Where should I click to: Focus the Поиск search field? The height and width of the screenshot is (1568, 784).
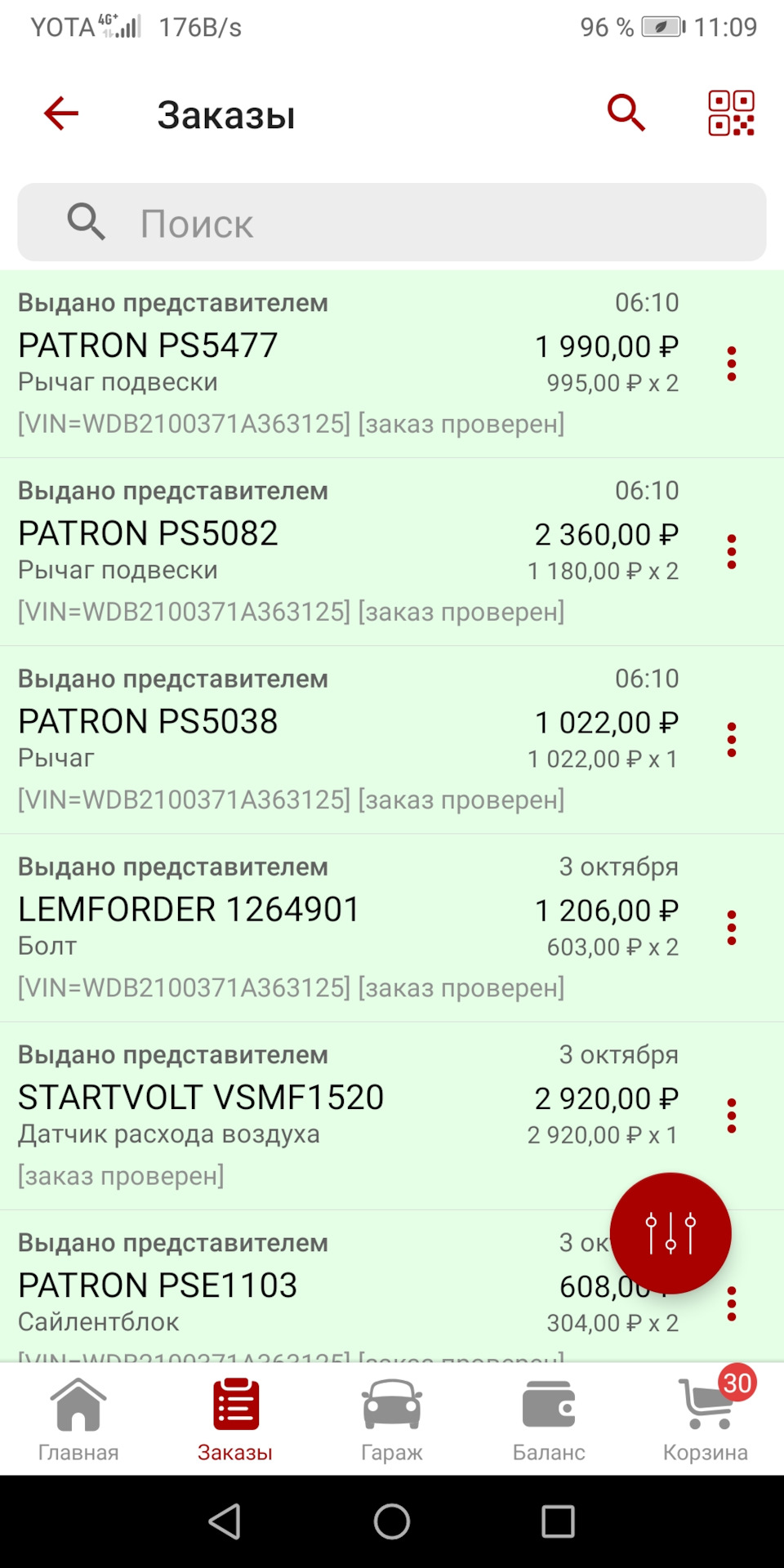(x=392, y=223)
